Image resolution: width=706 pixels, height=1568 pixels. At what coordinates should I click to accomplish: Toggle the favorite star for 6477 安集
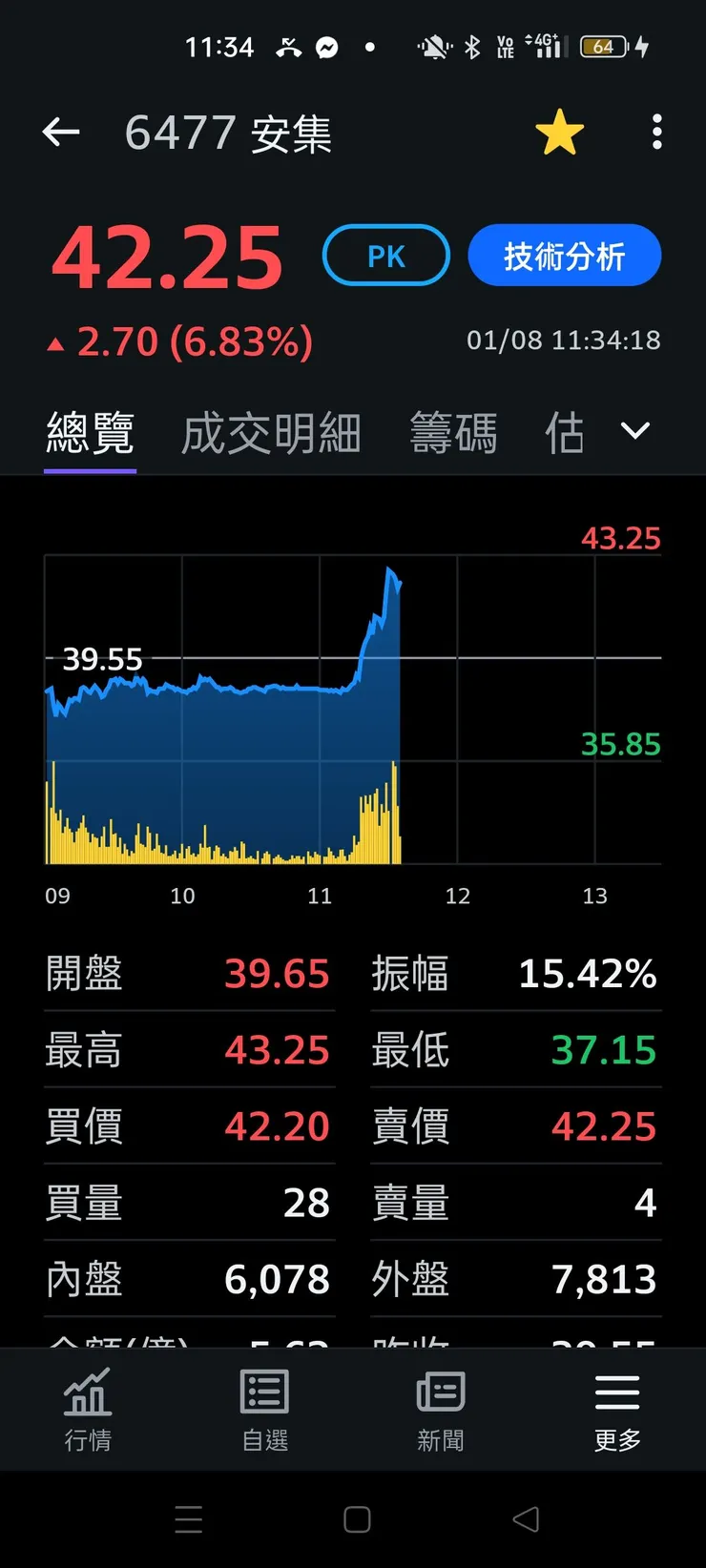pyautogui.click(x=560, y=132)
